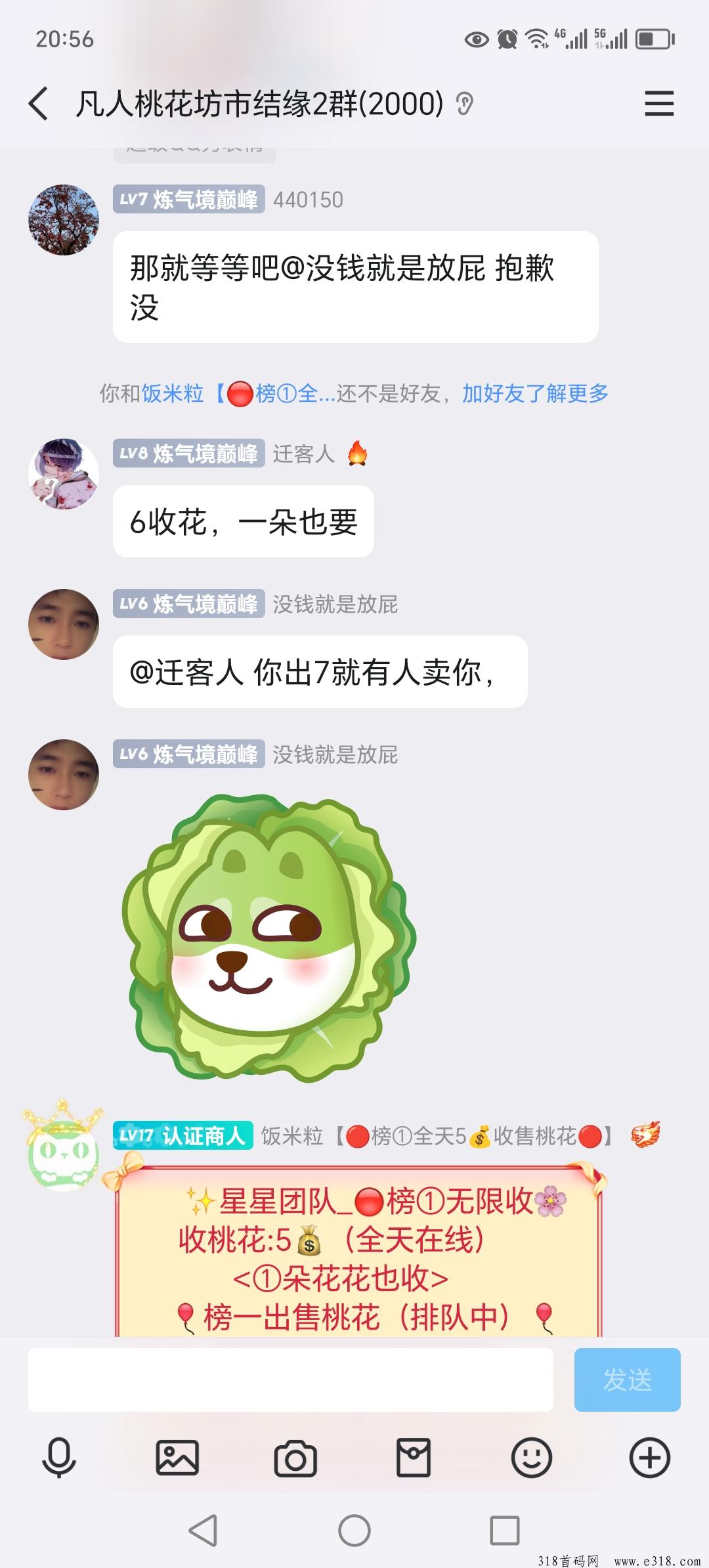This screenshot has width=709, height=1568.
Task: View 迁客人's profile avatar
Action: pyautogui.click(x=64, y=474)
